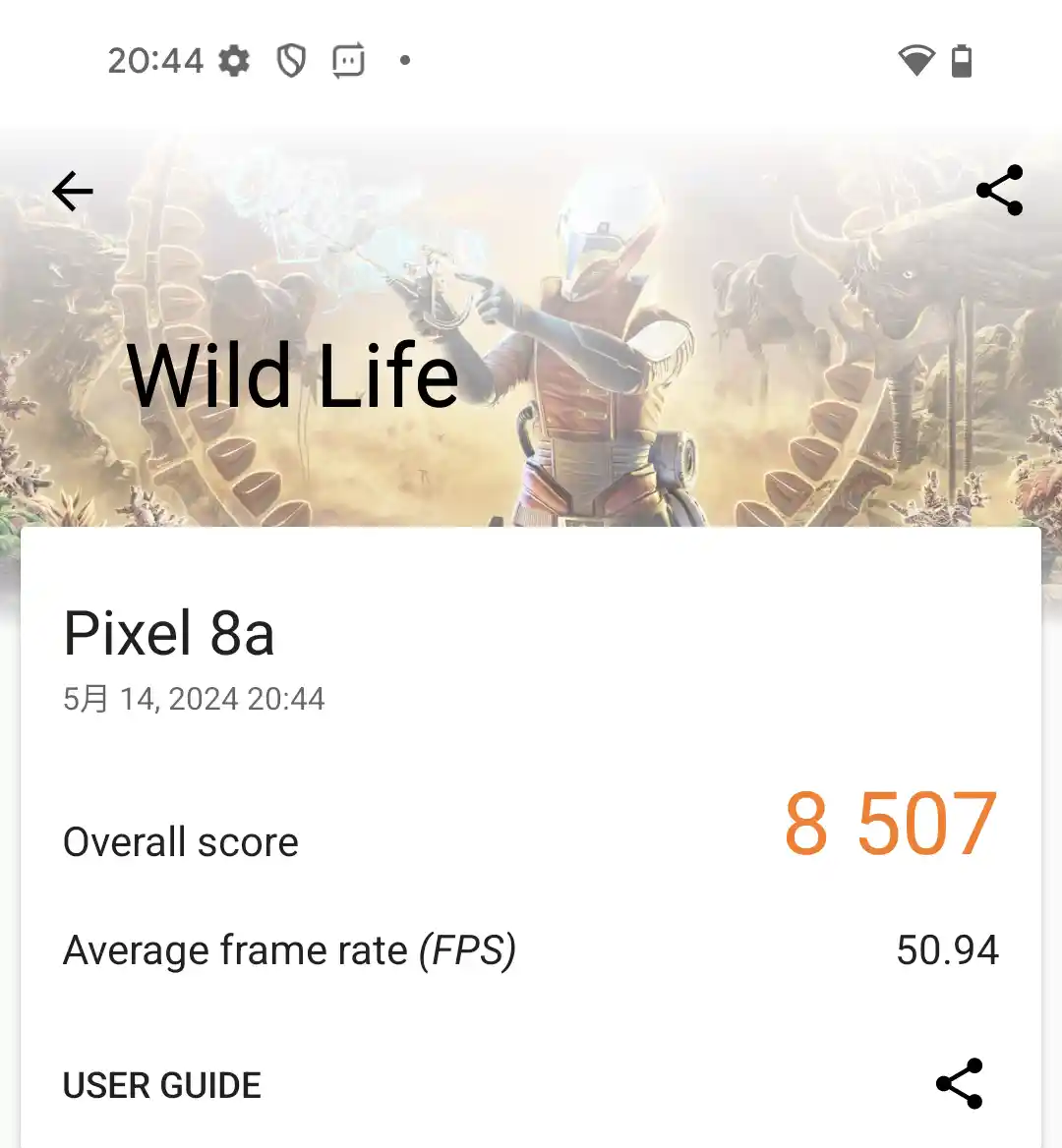This screenshot has height=1148, width=1062.
Task: Tap the Wi-Fi signal indicator
Action: pyautogui.click(x=915, y=60)
